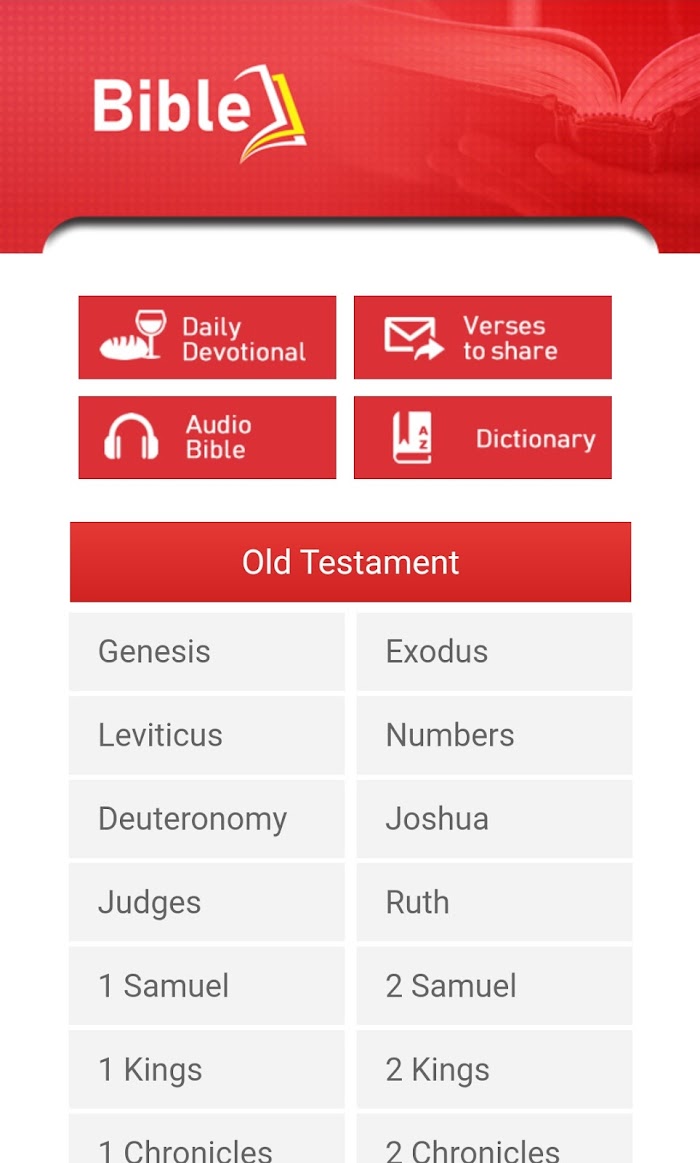The image size is (700, 1163).
Task: Open the book of Exodus
Action: pyautogui.click(x=495, y=652)
